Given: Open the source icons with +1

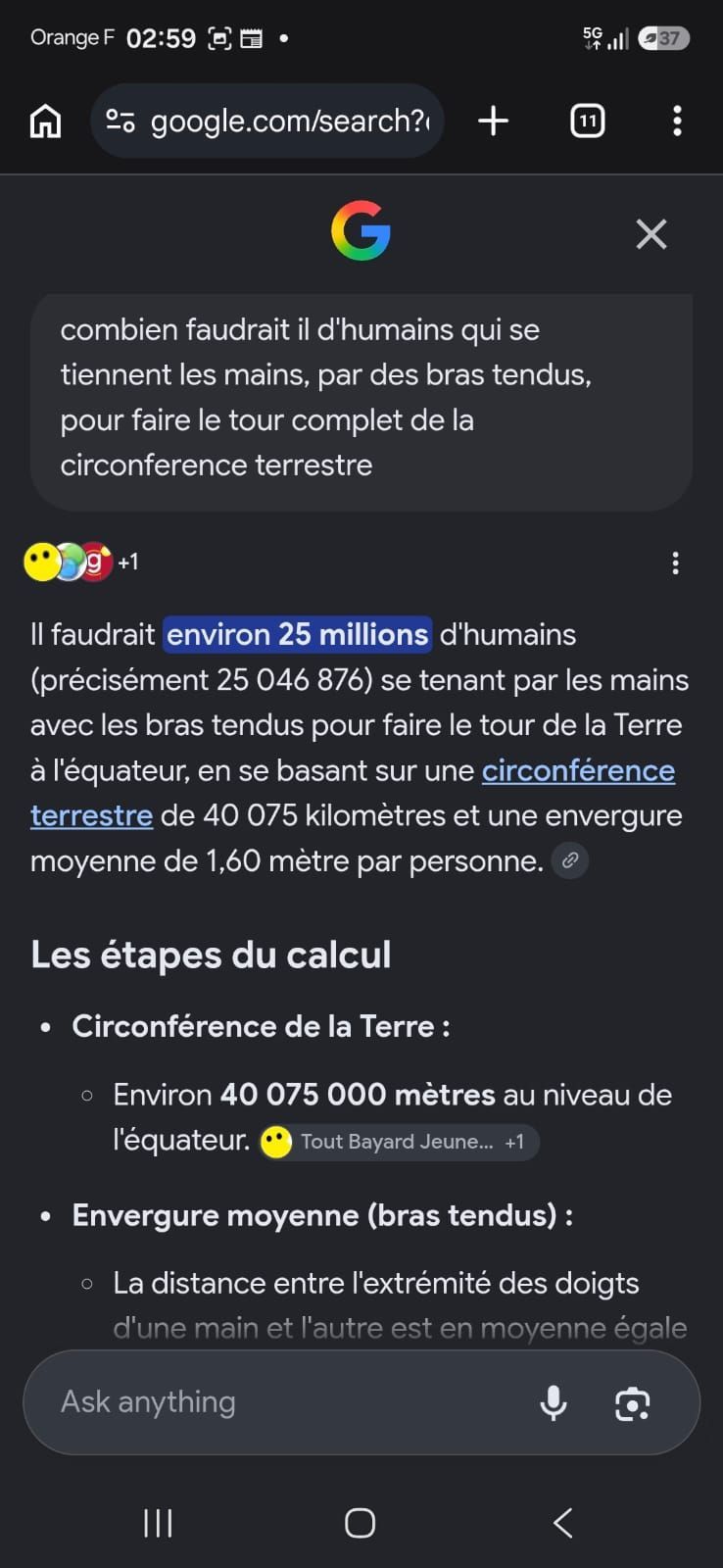Looking at the screenshot, I should (x=81, y=562).
